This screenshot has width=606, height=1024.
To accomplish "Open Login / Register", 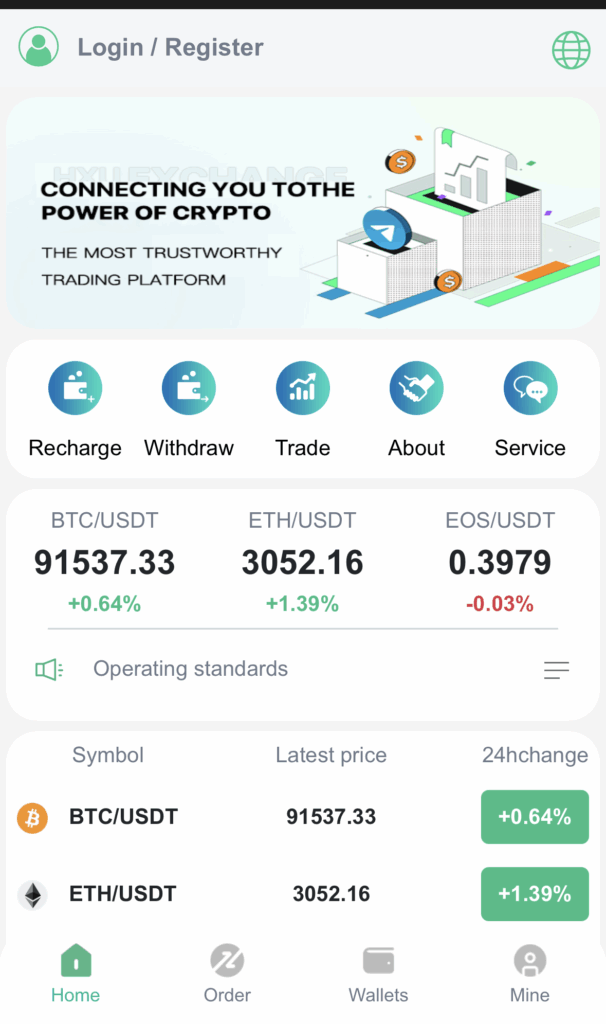I will click(x=170, y=48).
